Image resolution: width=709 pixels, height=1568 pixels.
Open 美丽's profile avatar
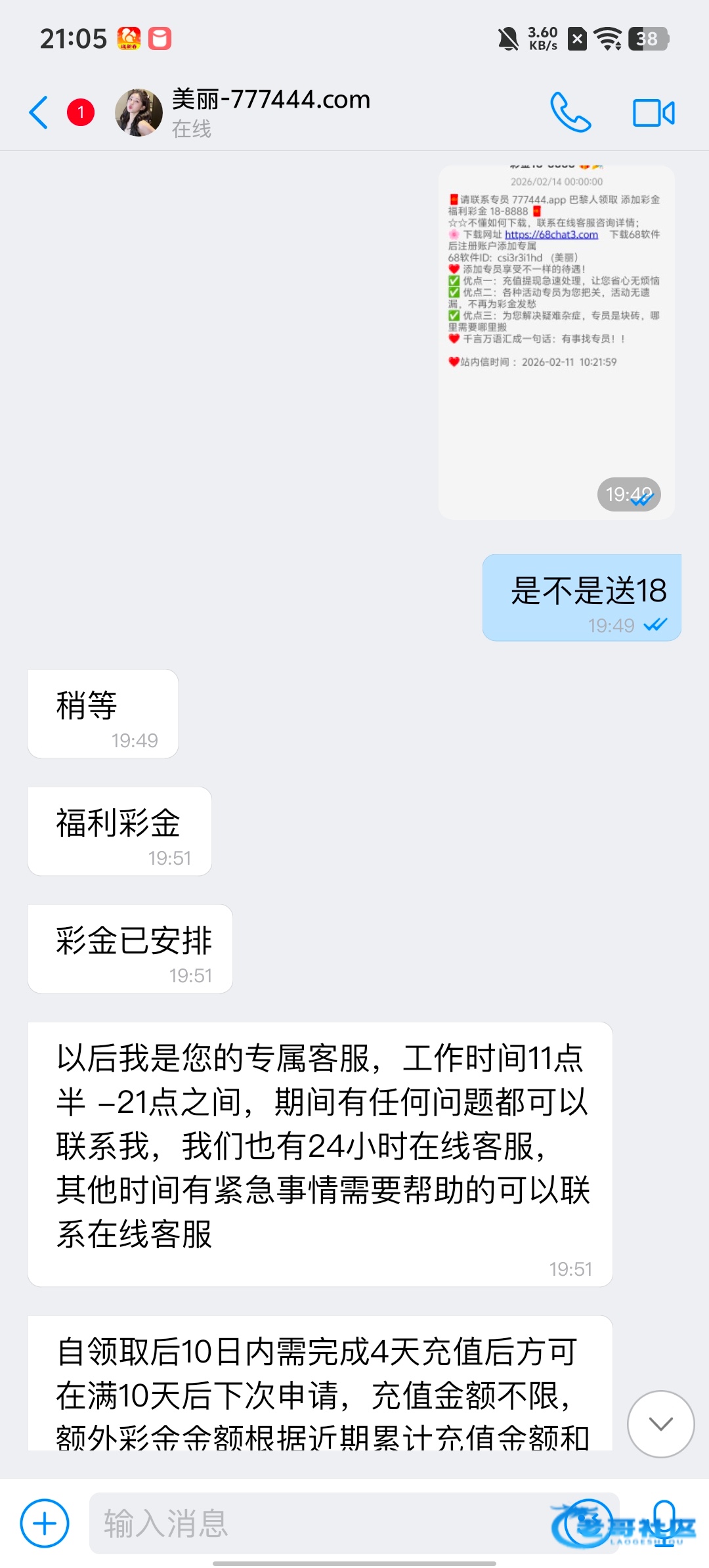(x=139, y=112)
